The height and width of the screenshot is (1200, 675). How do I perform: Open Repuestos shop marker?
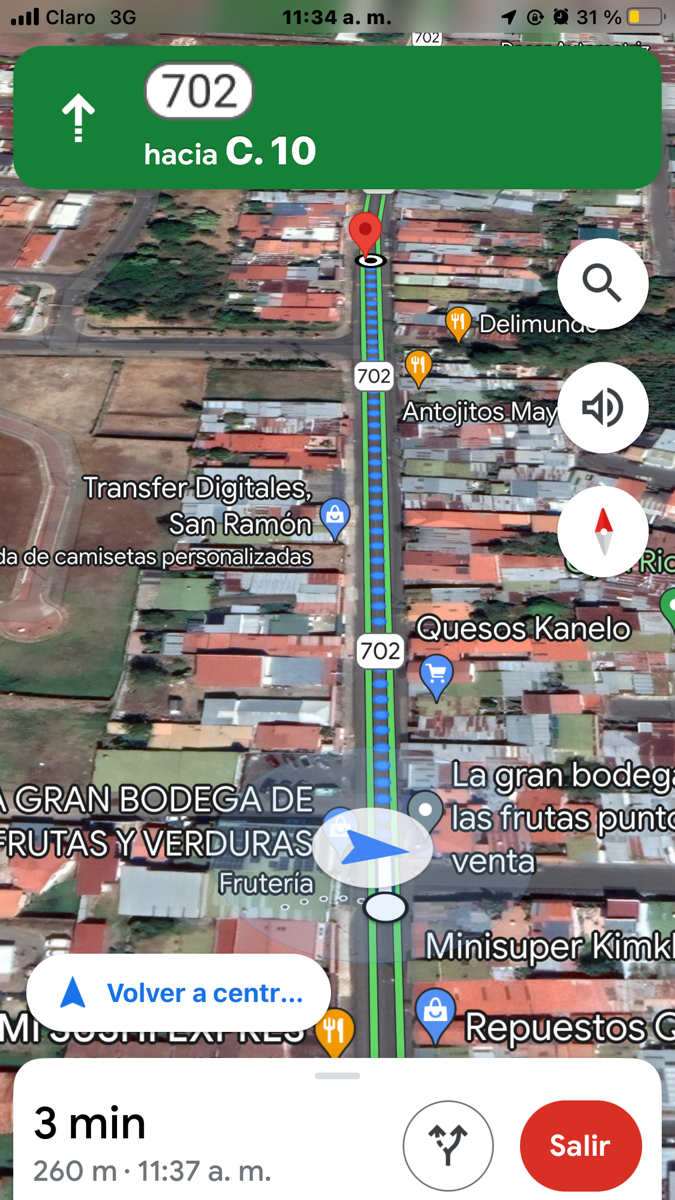click(x=435, y=1010)
